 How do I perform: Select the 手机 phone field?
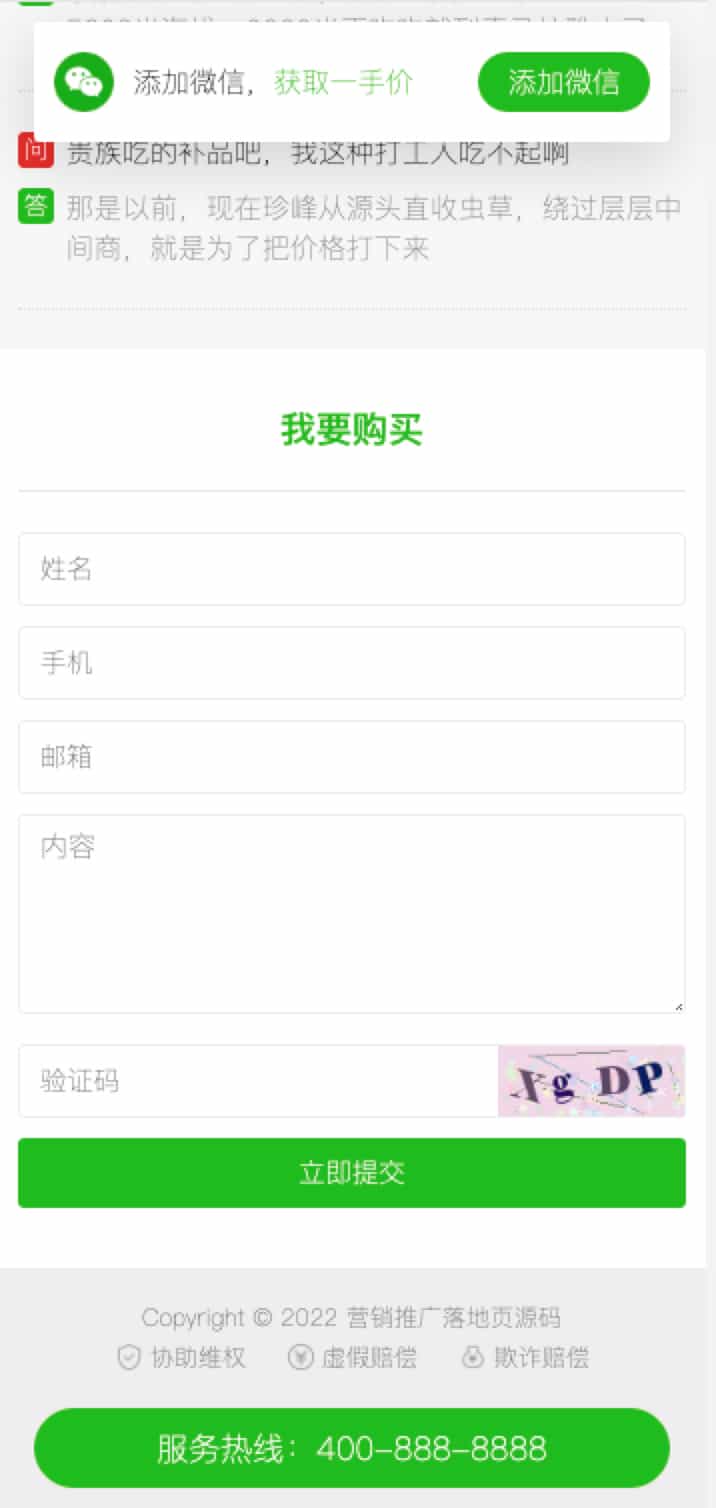coord(351,663)
